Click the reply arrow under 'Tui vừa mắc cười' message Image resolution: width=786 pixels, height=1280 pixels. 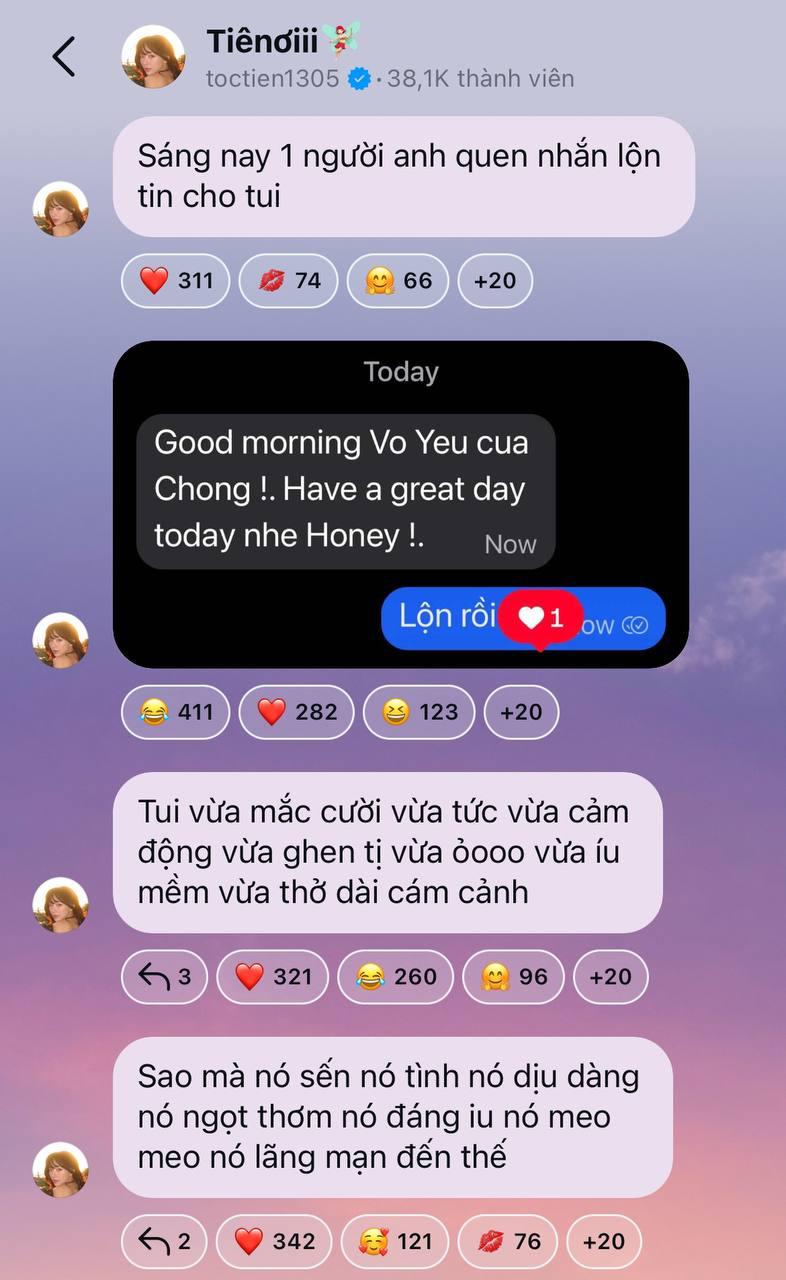[x=163, y=977]
